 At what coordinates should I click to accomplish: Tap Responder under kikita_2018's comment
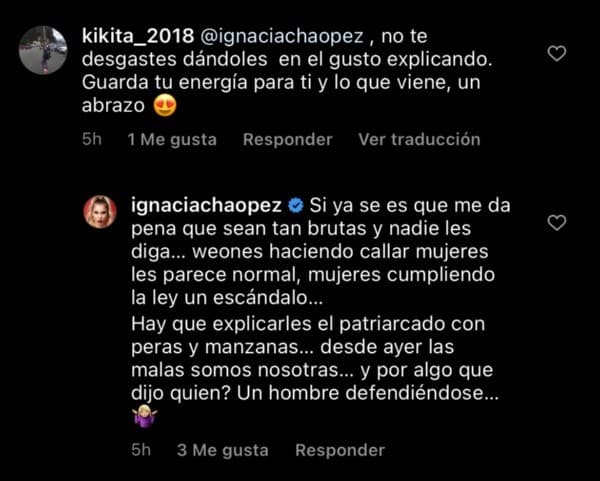[x=287, y=140]
